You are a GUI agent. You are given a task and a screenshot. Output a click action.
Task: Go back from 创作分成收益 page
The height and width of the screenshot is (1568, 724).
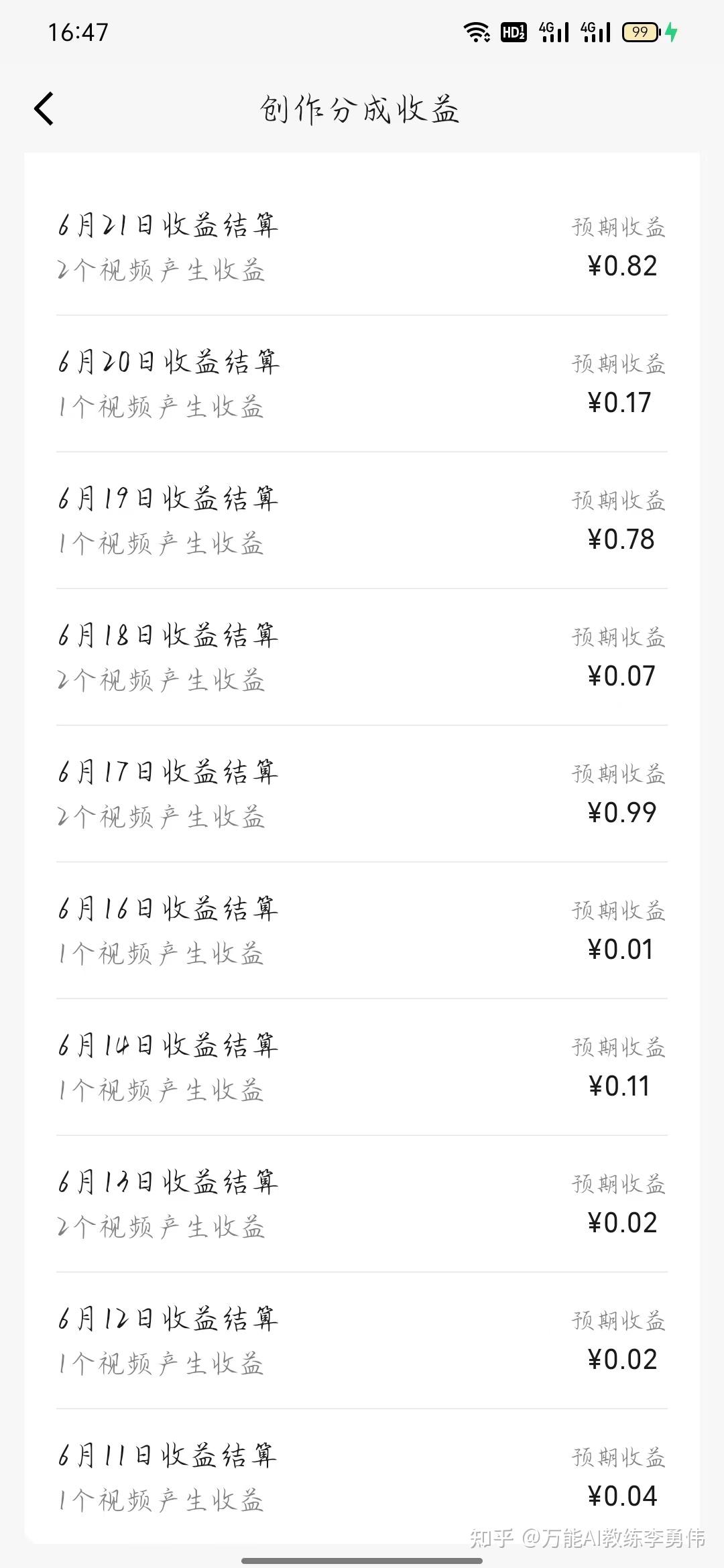click(44, 109)
